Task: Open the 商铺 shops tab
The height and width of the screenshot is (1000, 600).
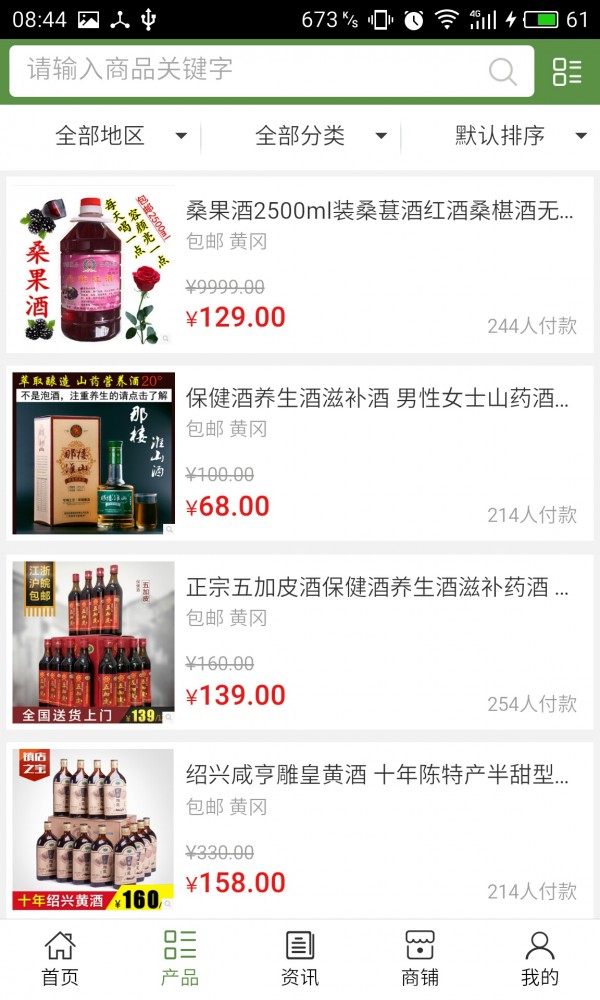Action: click(x=420, y=958)
